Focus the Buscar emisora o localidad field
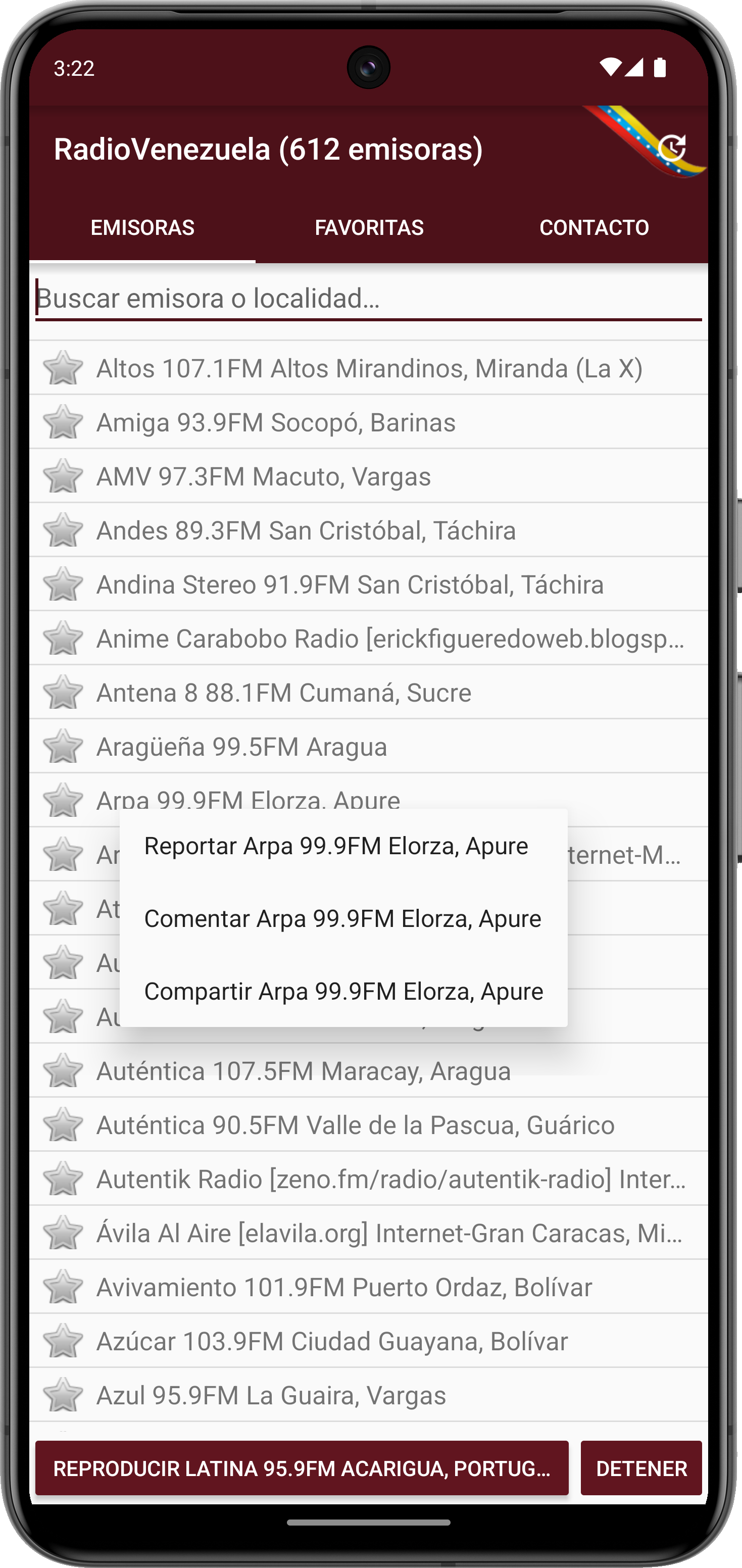Viewport: 742px width, 1568px height. 369,299
